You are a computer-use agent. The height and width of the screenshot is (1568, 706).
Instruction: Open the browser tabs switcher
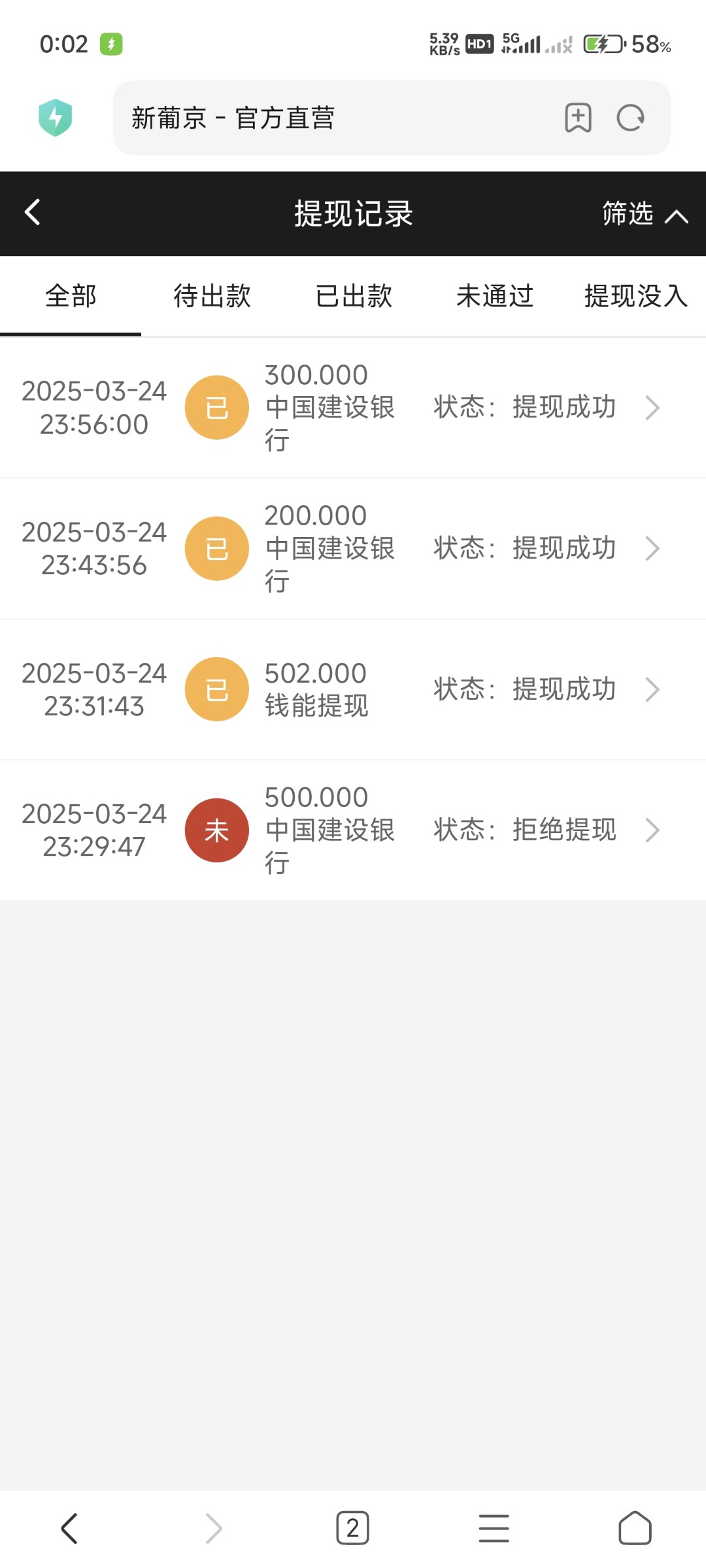(352, 1529)
